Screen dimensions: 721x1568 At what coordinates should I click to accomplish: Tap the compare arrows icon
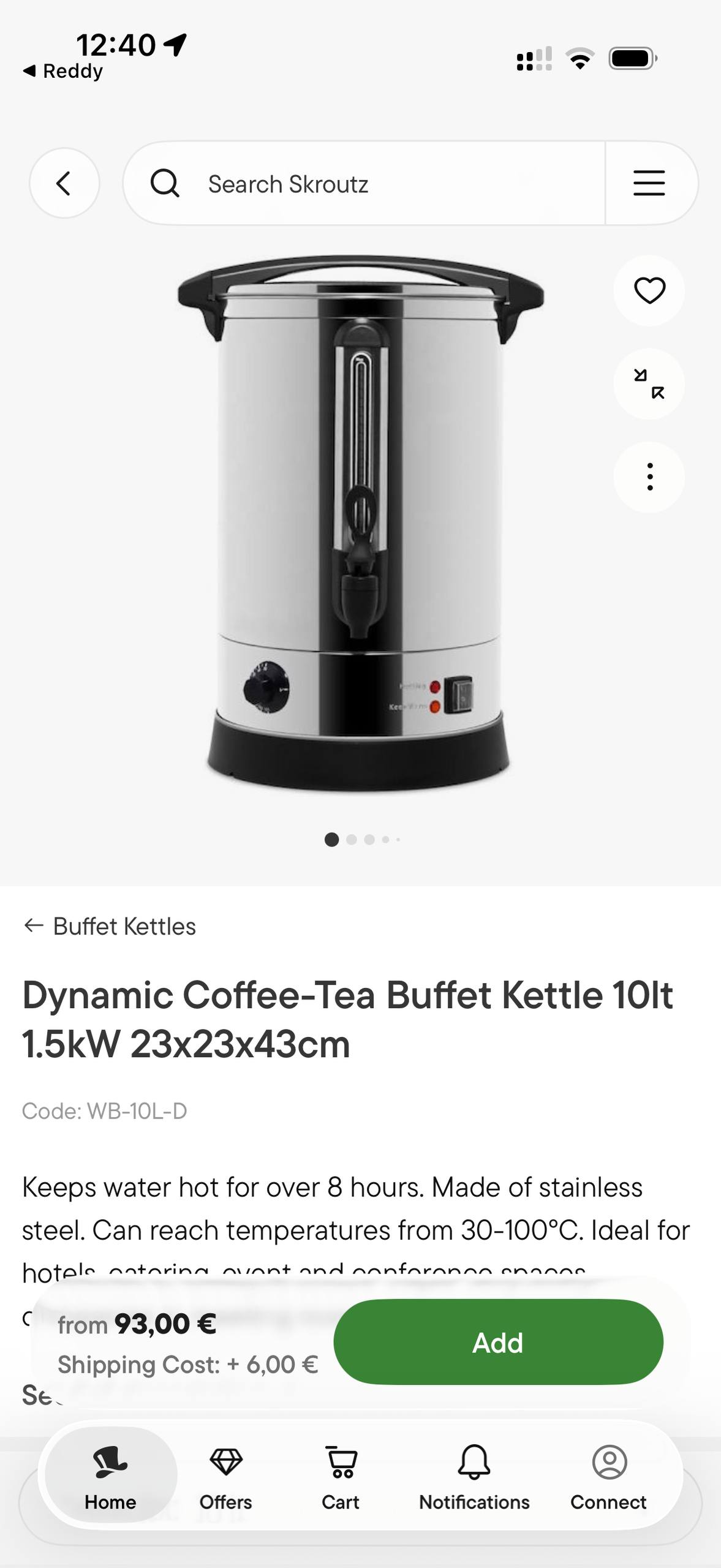pyautogui.click(x=649, y=384)
